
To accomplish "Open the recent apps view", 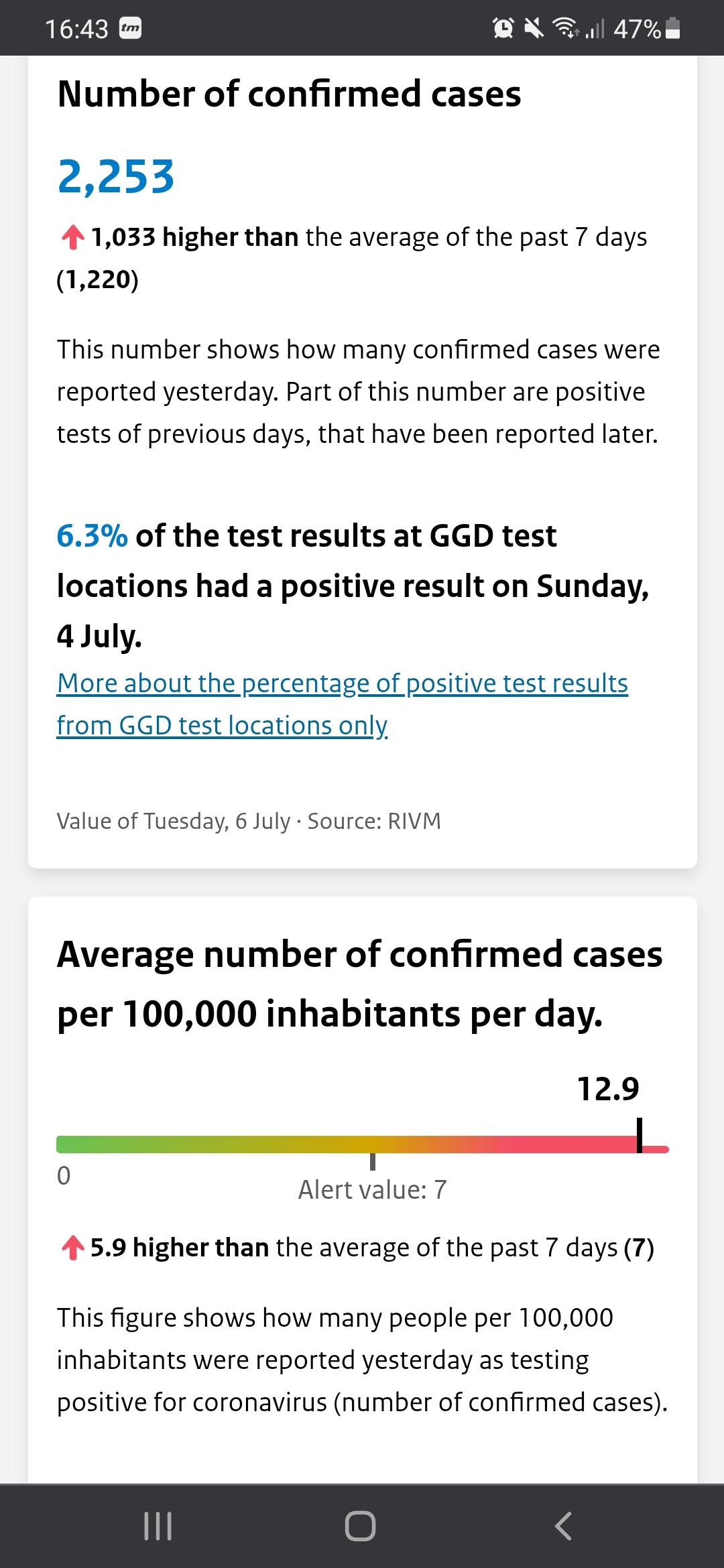I will 158,1526.
